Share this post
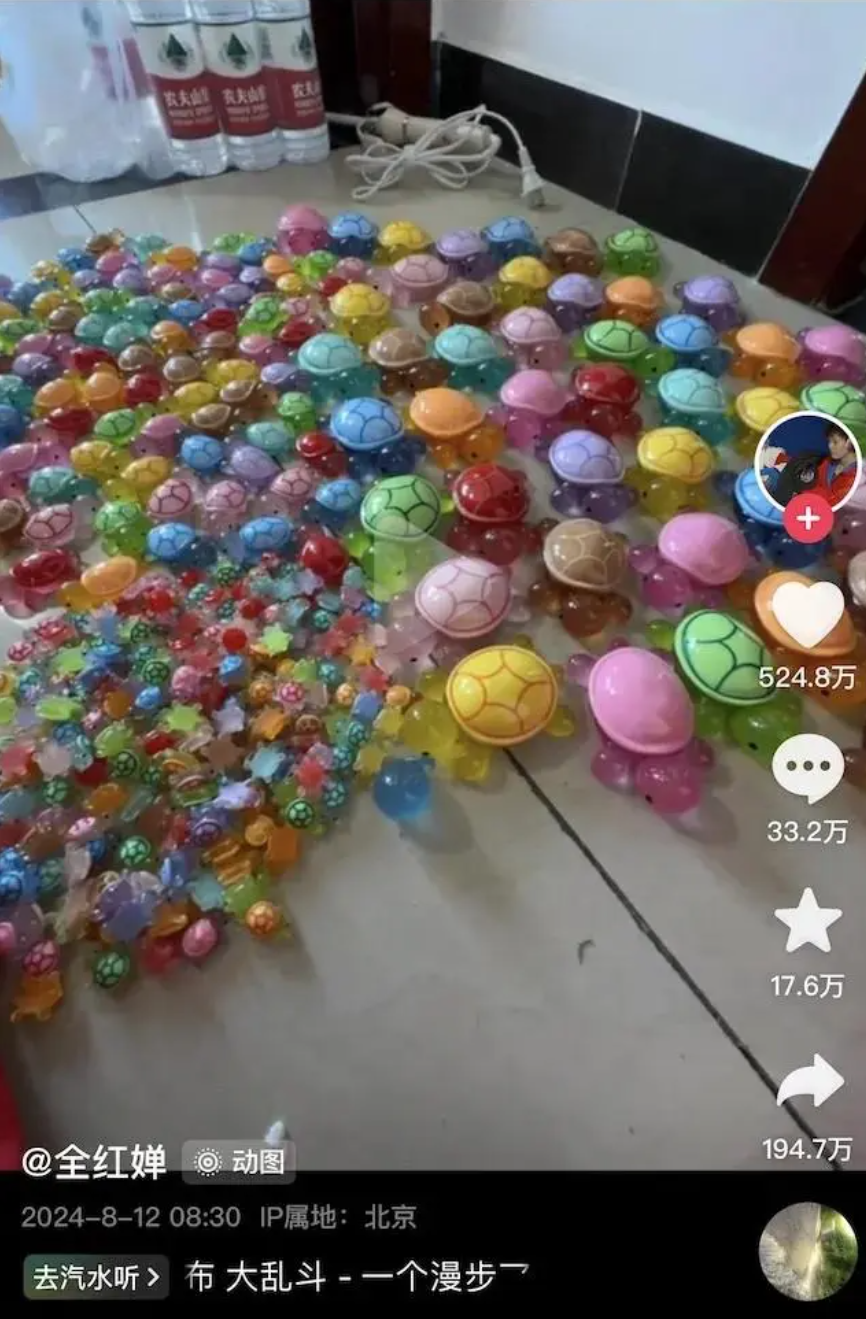The width and height of the screenshot is (866, 1319). pos(809,1083)
